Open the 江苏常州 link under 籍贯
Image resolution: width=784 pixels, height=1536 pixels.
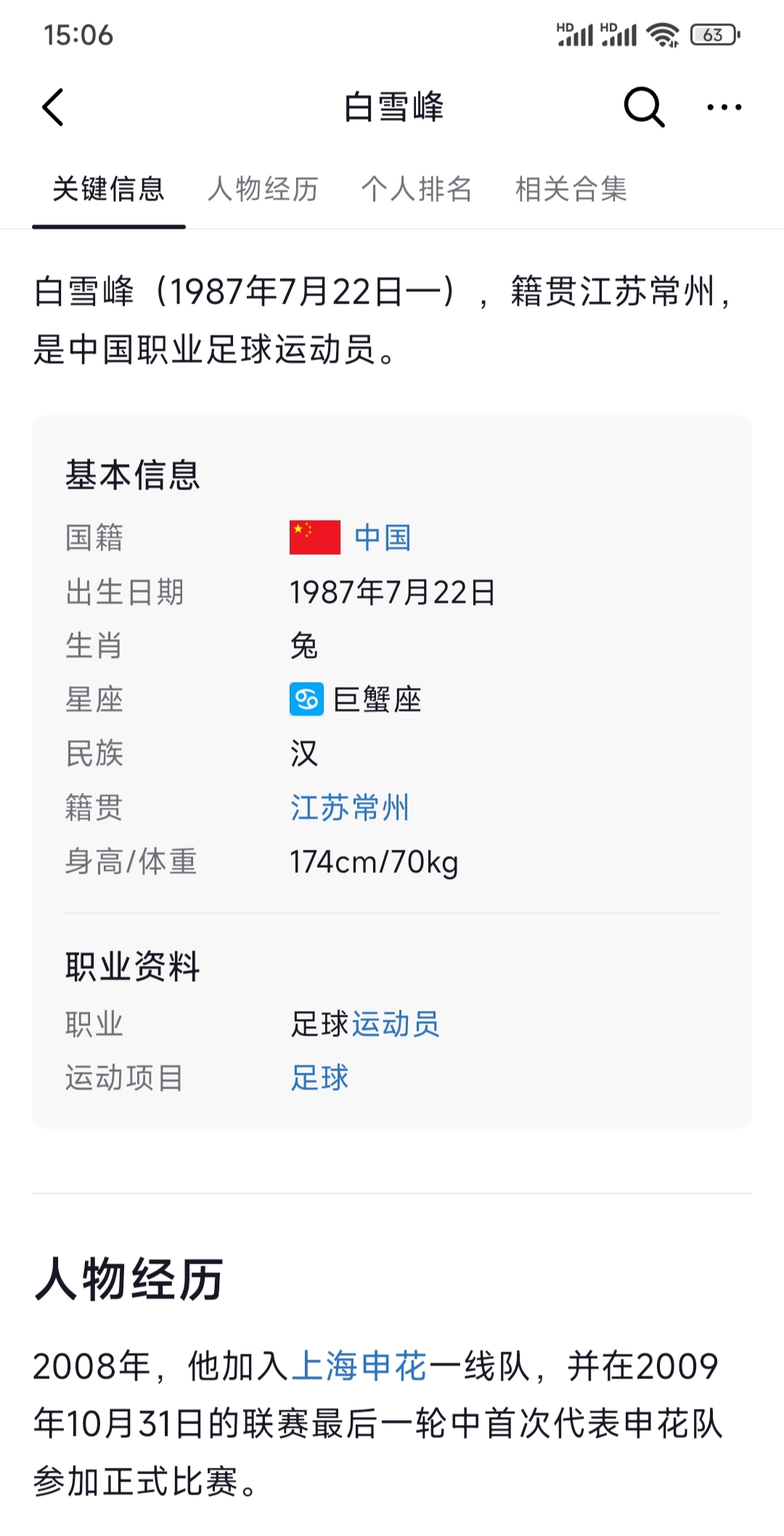click(350, 808)
